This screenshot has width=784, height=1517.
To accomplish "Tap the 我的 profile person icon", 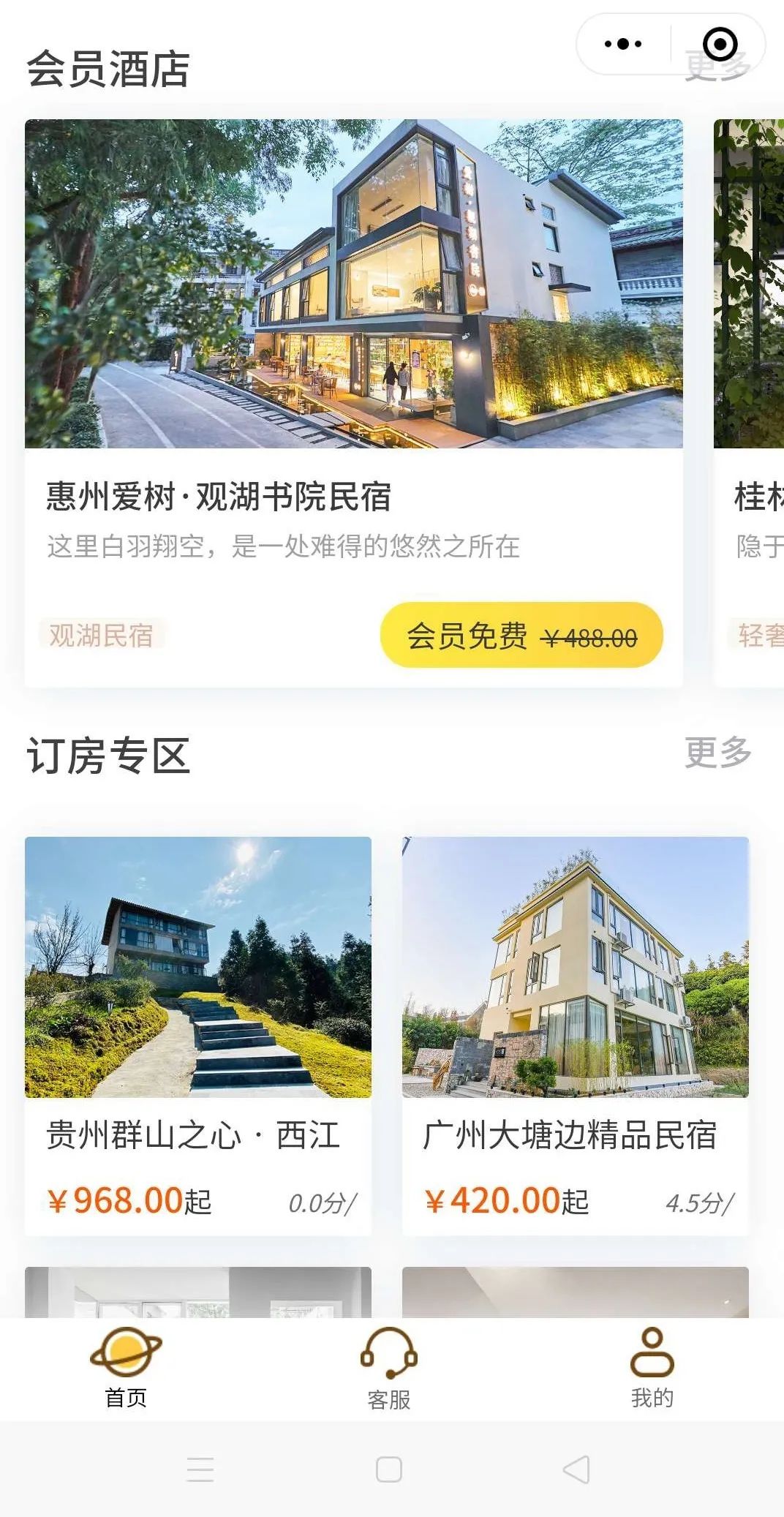I will click(653, 1354).
